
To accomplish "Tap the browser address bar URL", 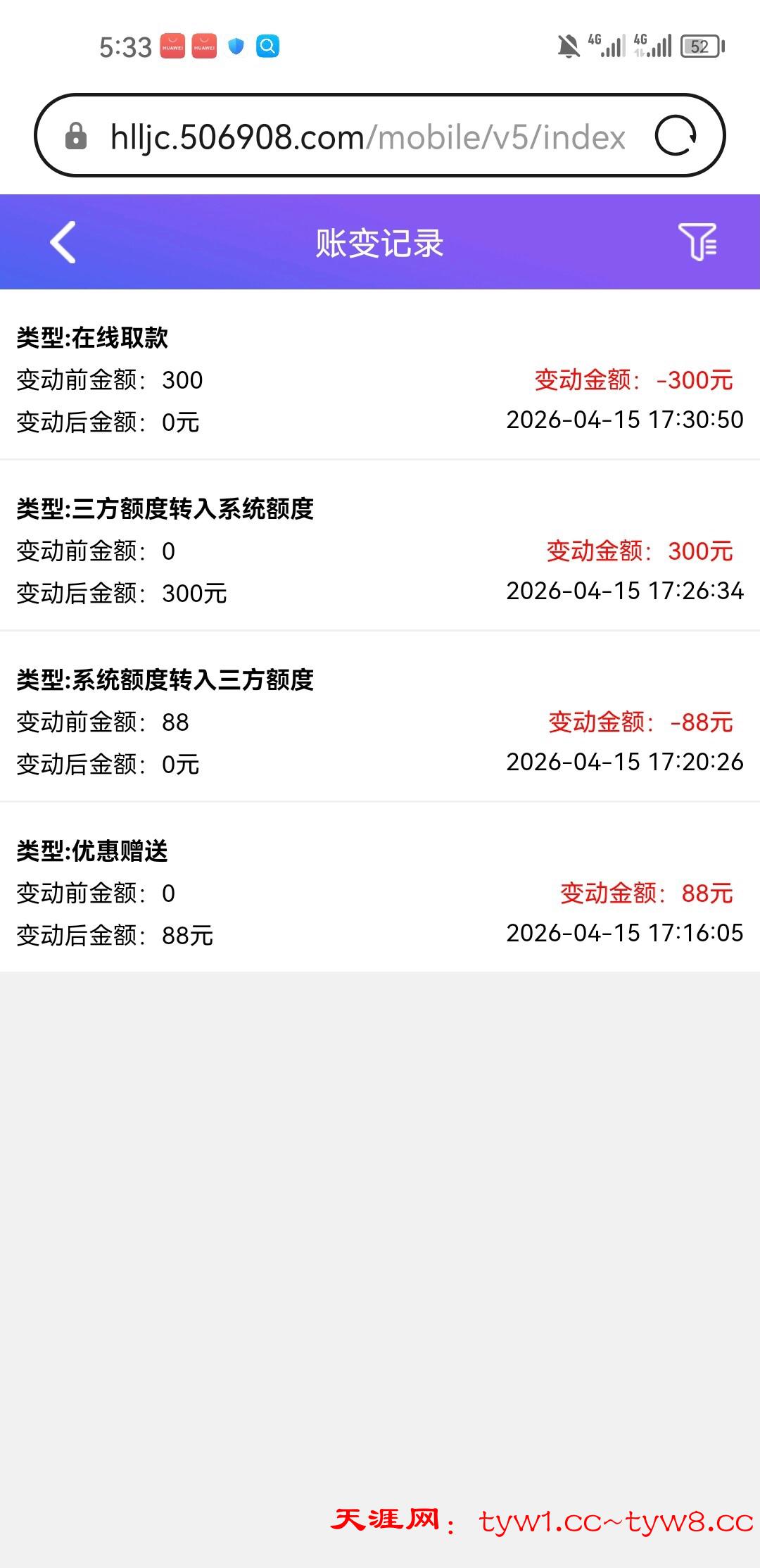I will coord(367,137).
